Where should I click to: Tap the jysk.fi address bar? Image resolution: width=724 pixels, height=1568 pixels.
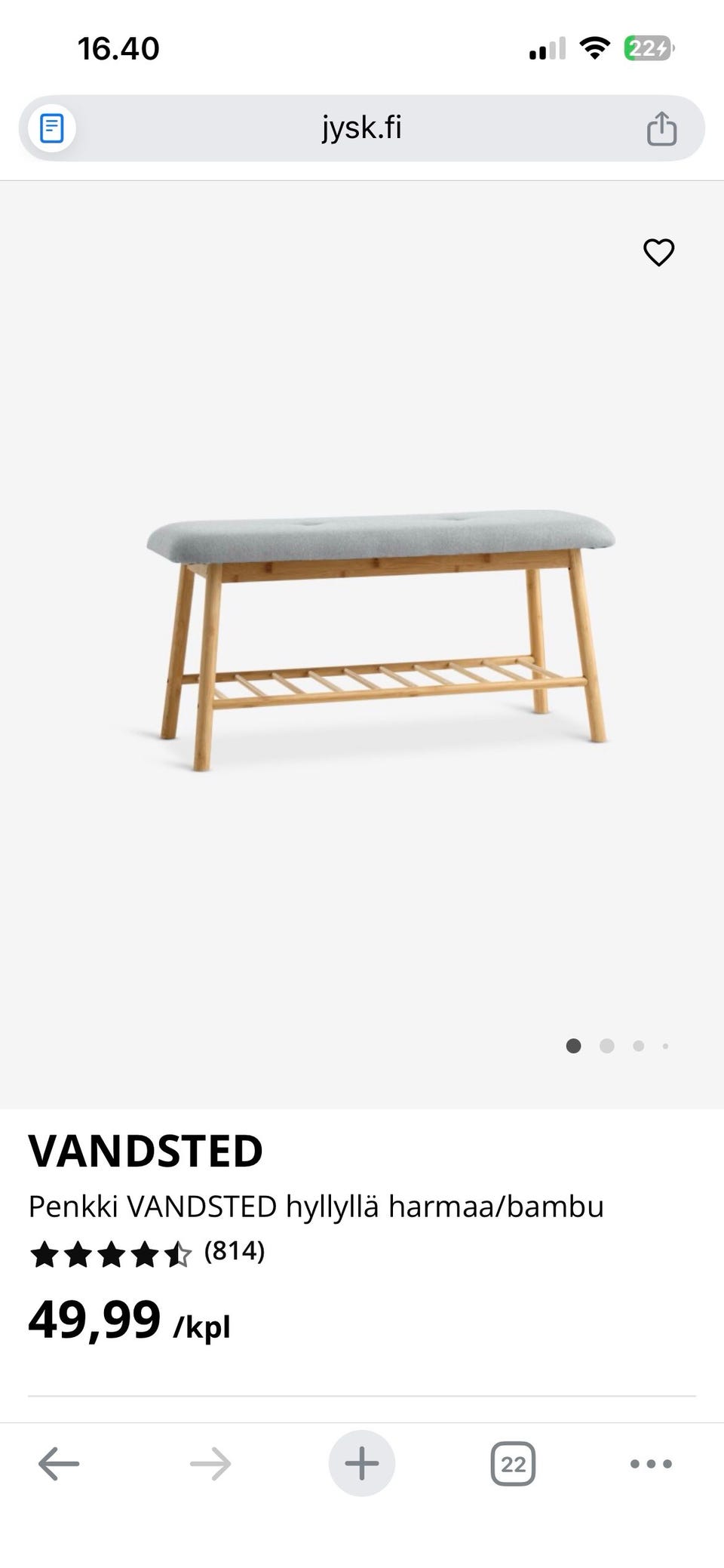(361, 128)
